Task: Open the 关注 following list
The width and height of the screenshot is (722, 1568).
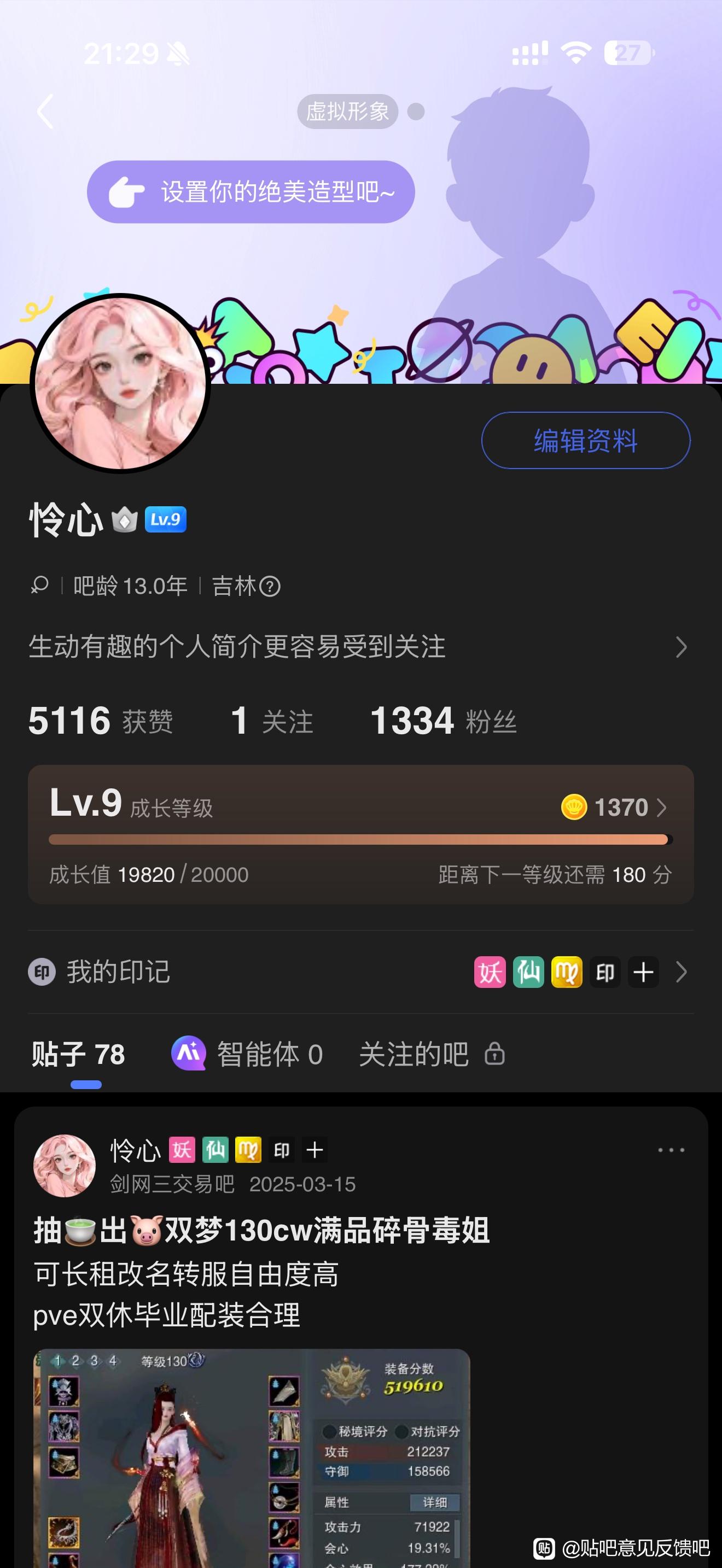Action: (x=272, y=721)
